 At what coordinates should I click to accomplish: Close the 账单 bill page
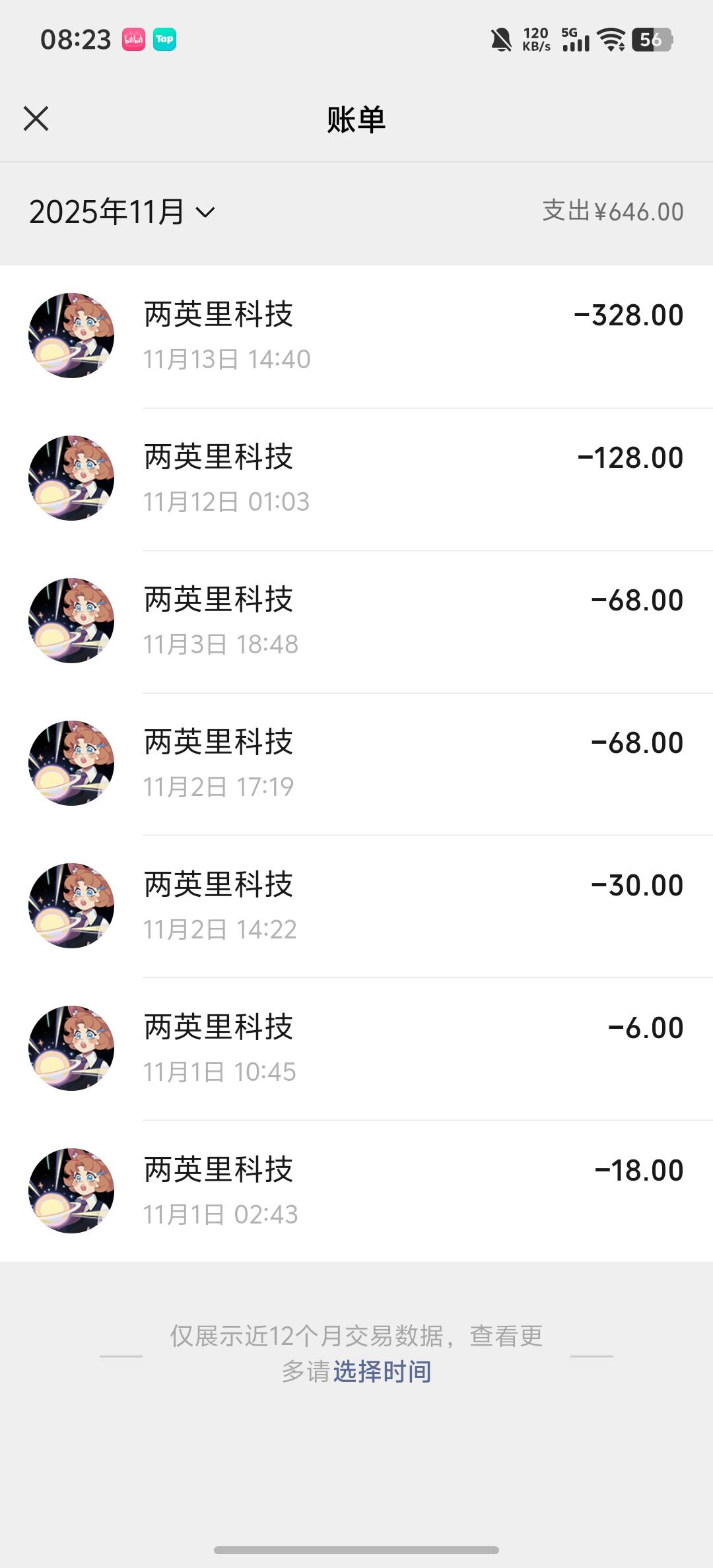click(36, 119)
